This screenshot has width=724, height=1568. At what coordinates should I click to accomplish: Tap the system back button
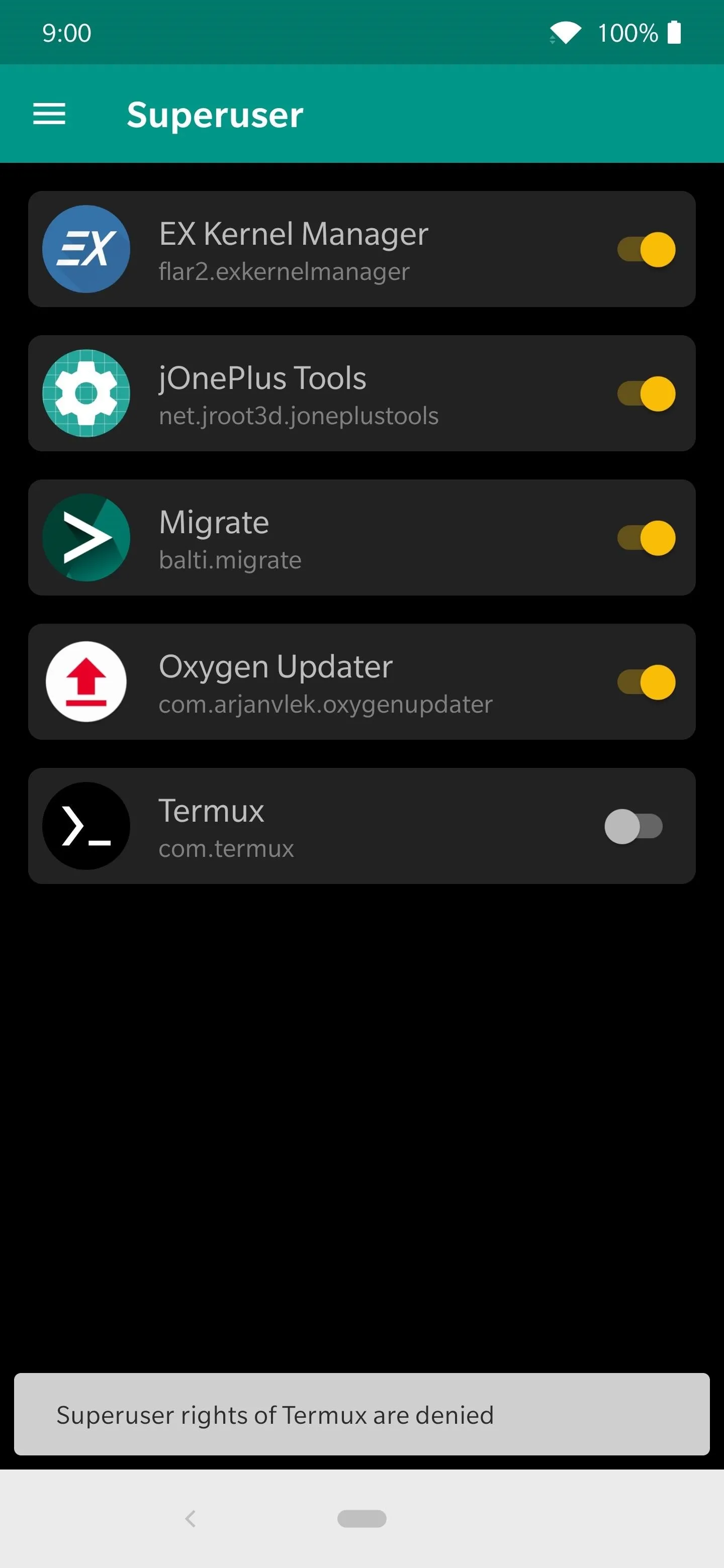[x=191, y=1519]
